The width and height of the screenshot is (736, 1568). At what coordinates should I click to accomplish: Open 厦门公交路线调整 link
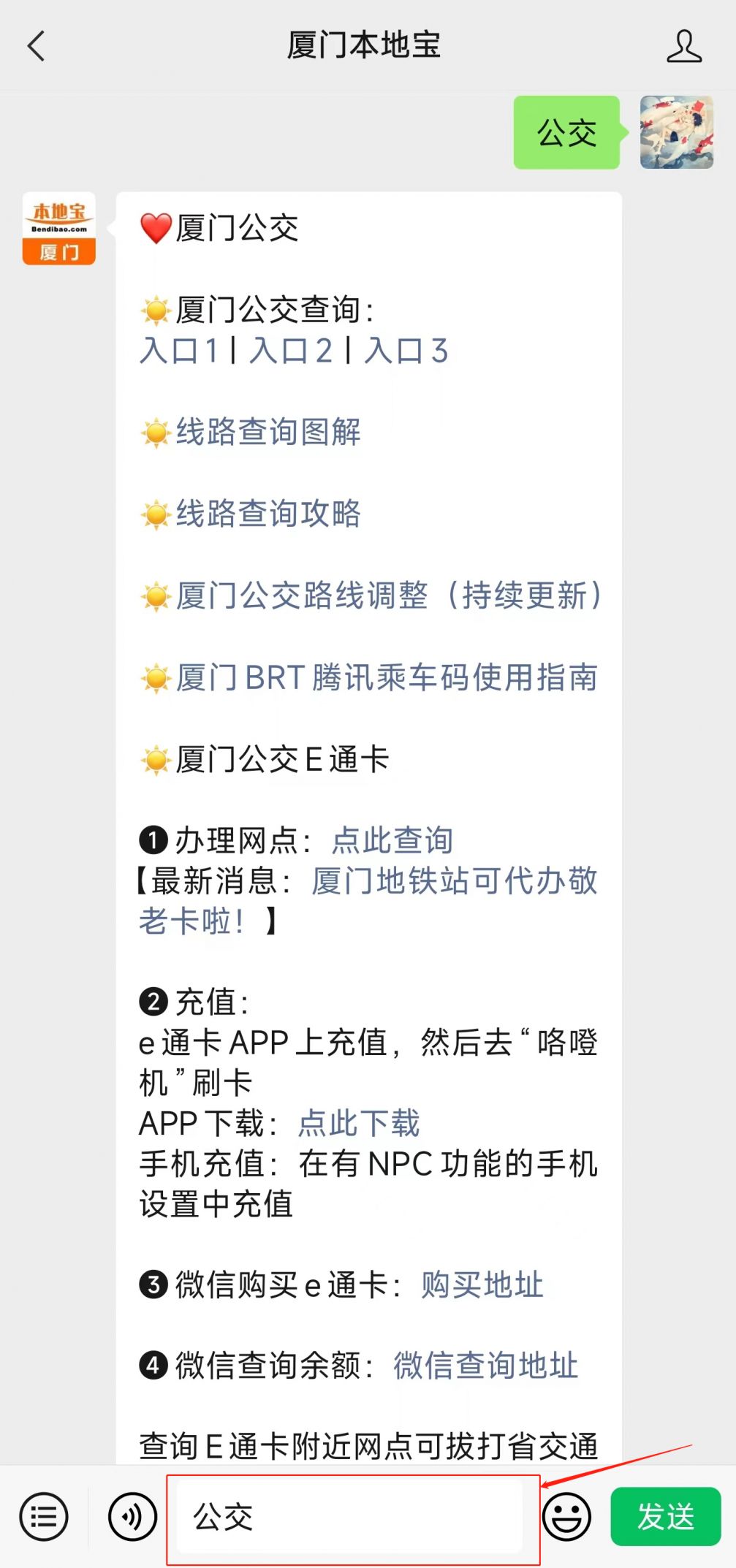click(x=389, y=595)
